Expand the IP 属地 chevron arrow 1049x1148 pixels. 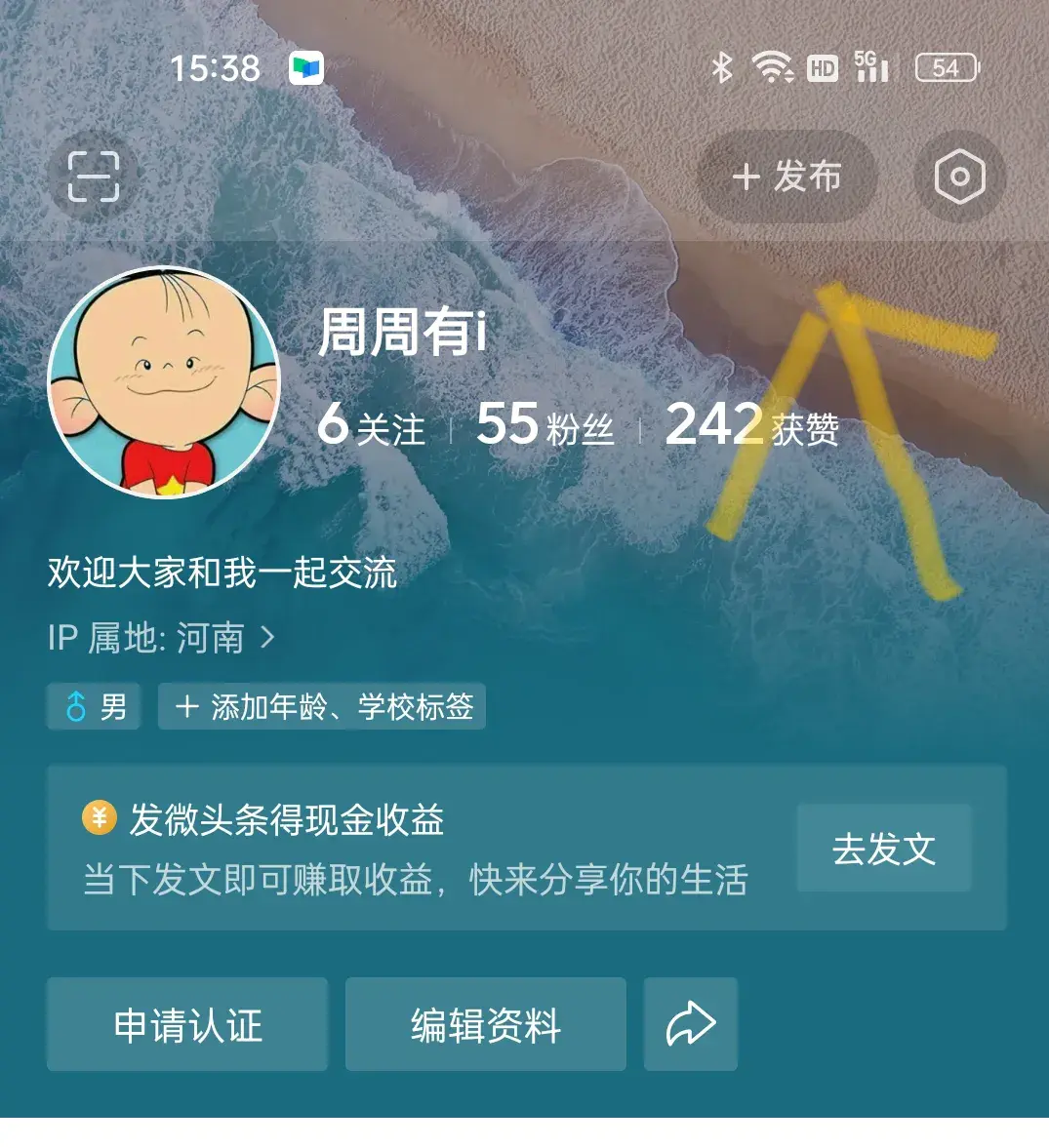pyautogui.click(x=266, y=638)
